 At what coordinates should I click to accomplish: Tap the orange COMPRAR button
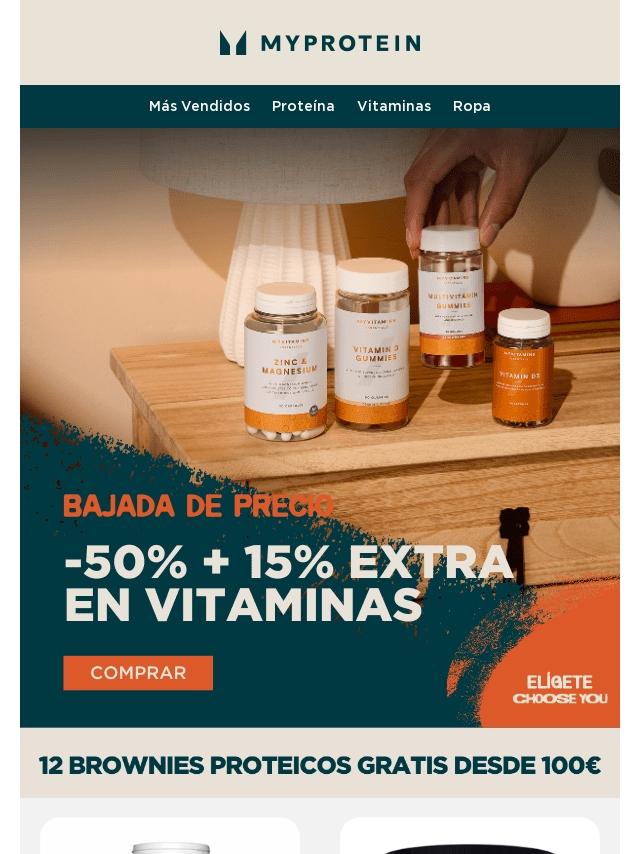[x=138, y=673]
